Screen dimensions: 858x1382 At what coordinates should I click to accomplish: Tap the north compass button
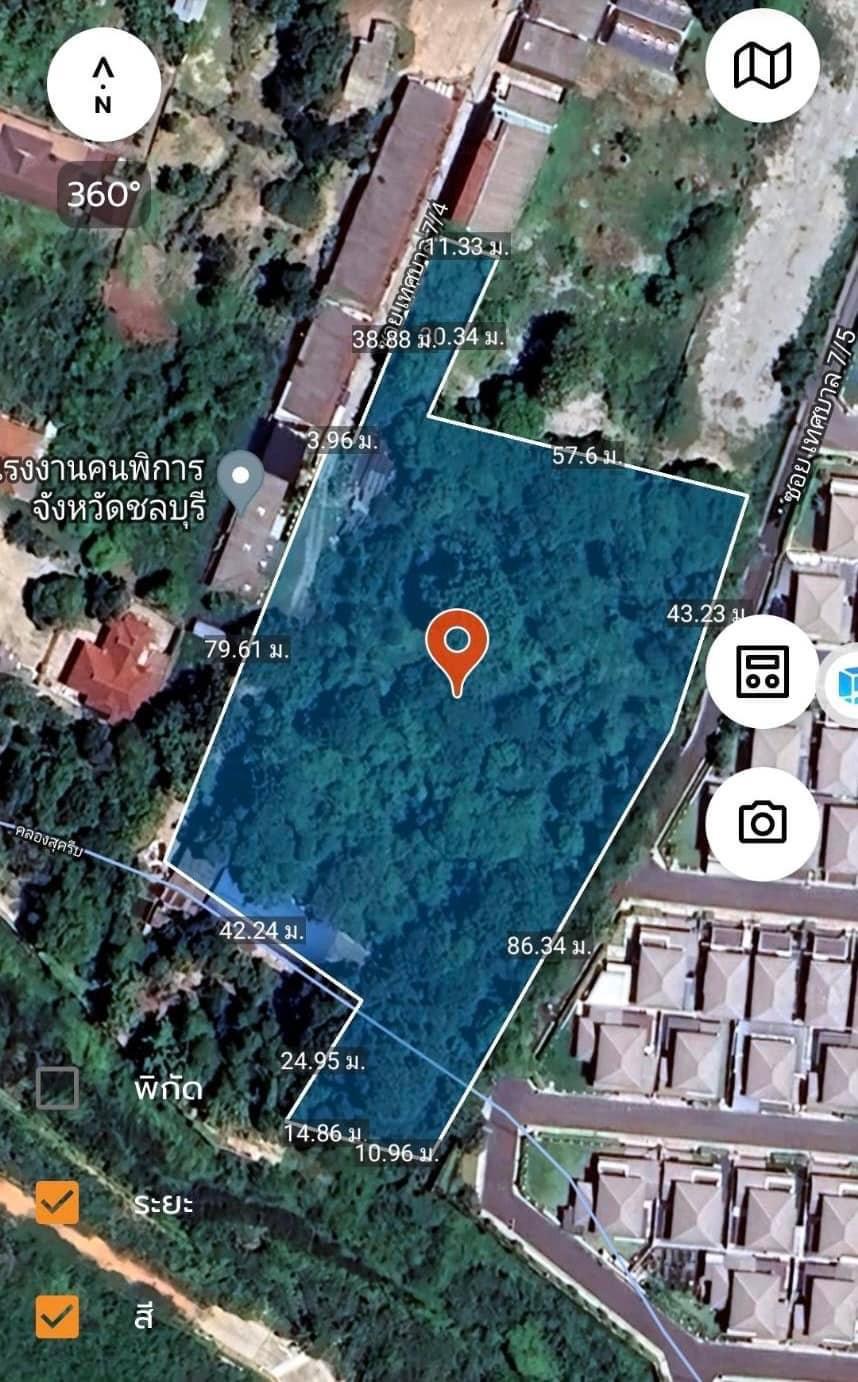pyautogui.click(x=104, y=85)
